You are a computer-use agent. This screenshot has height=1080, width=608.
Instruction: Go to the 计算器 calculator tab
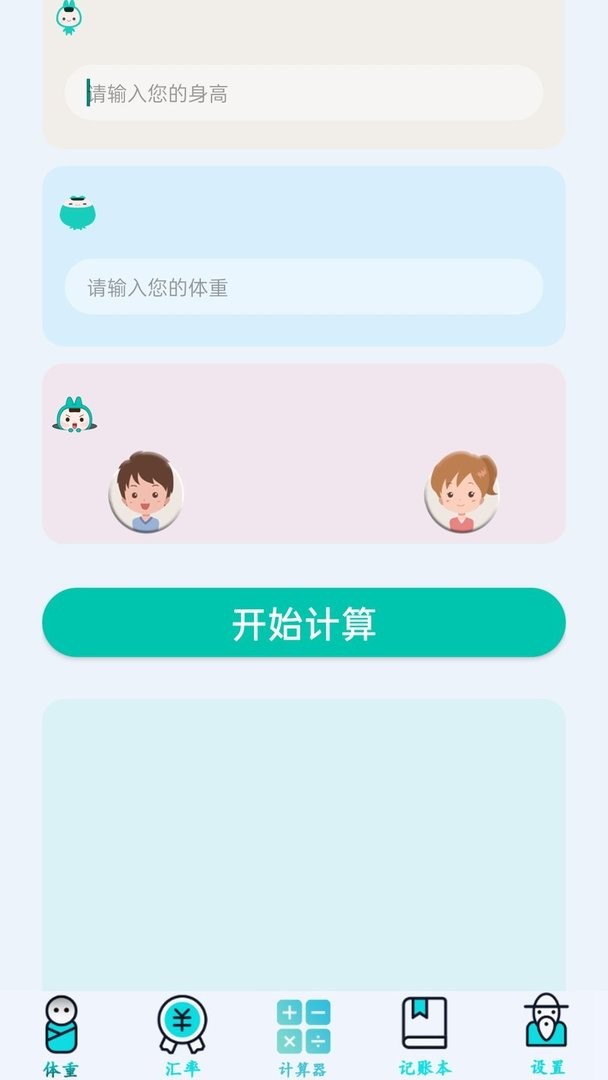pos(303,1035)
